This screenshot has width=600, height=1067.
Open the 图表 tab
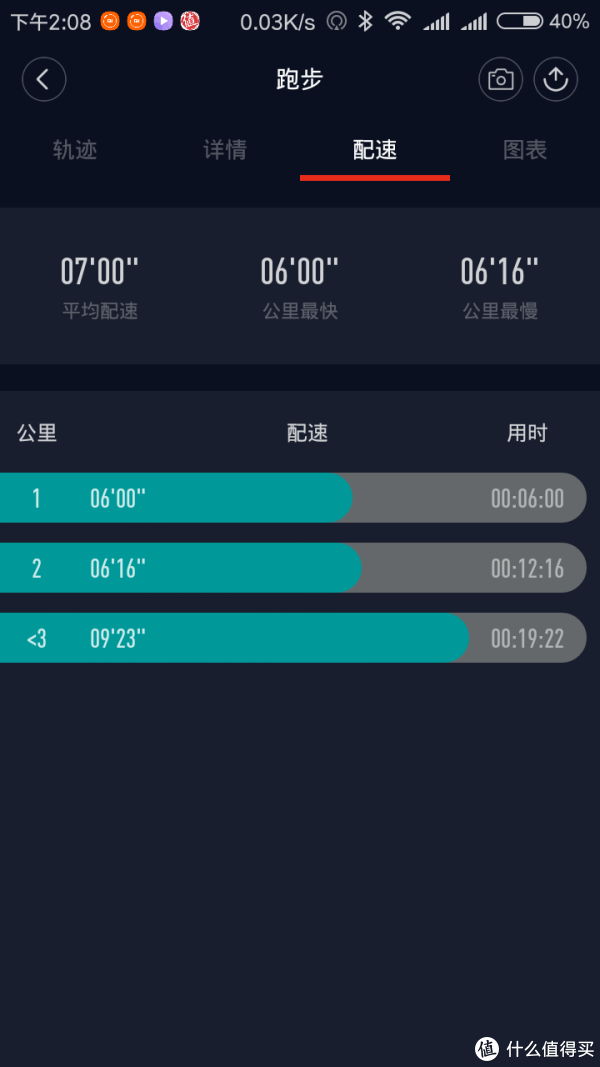tap(525, 150)
